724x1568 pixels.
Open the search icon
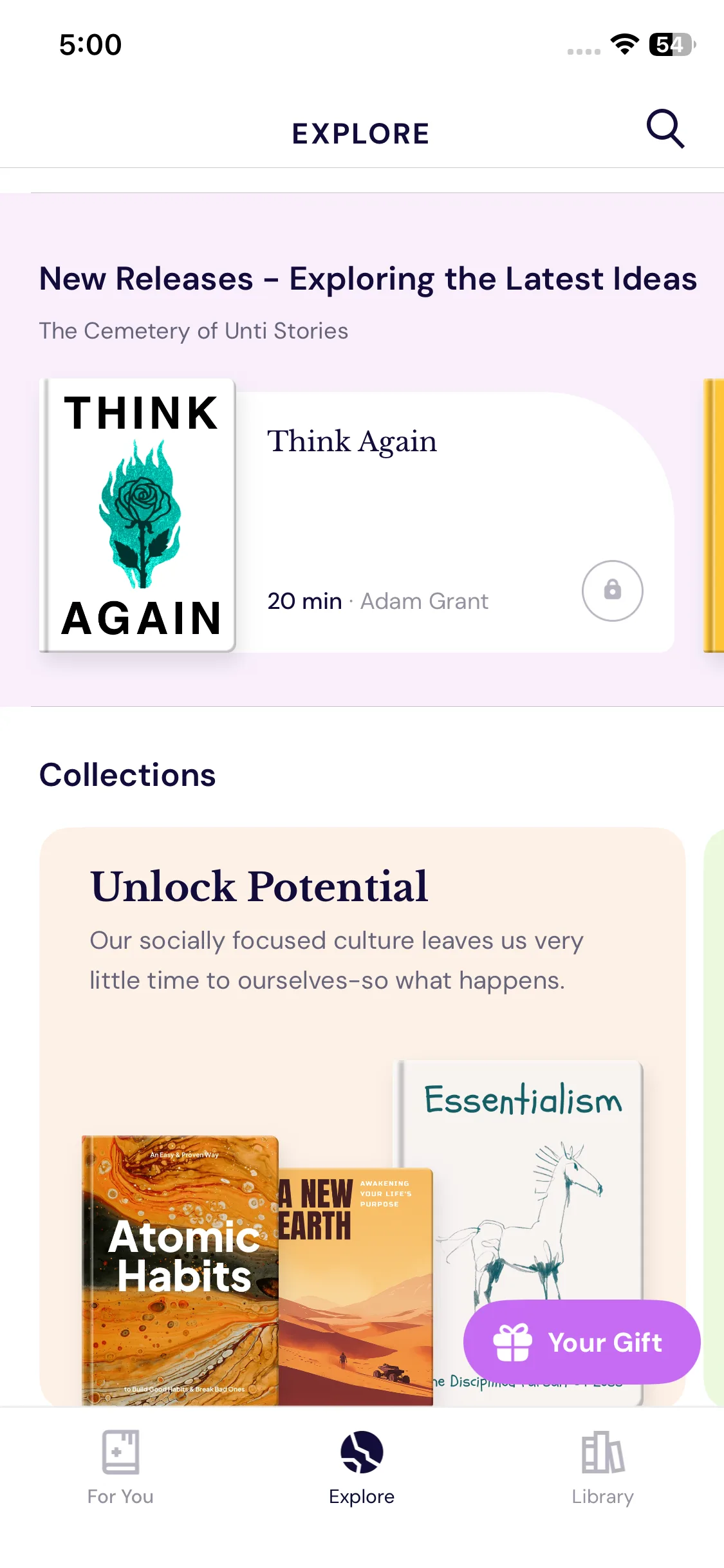click(x=665, y=129)
